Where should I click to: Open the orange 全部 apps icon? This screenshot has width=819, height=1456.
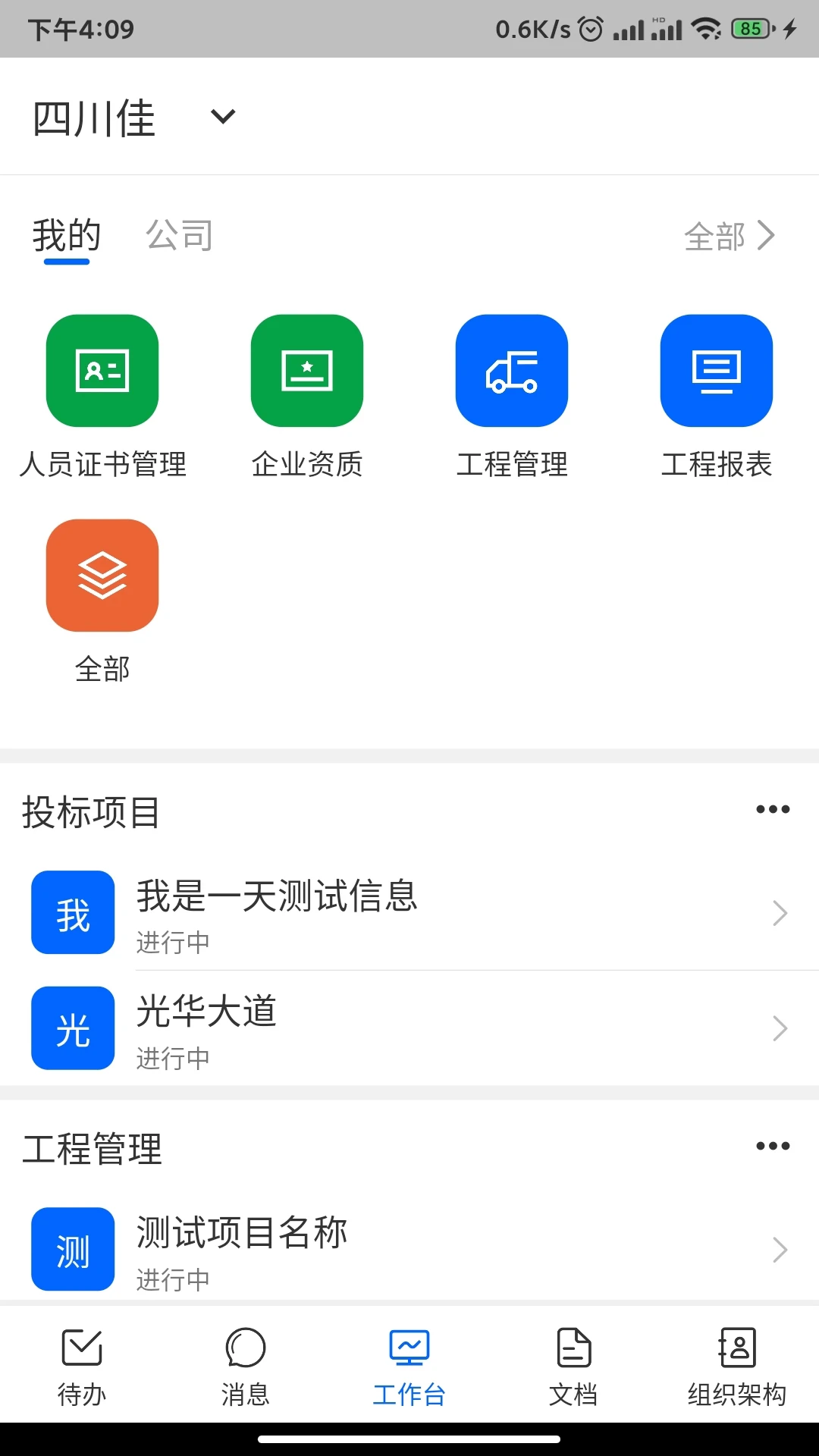point(102,575)
